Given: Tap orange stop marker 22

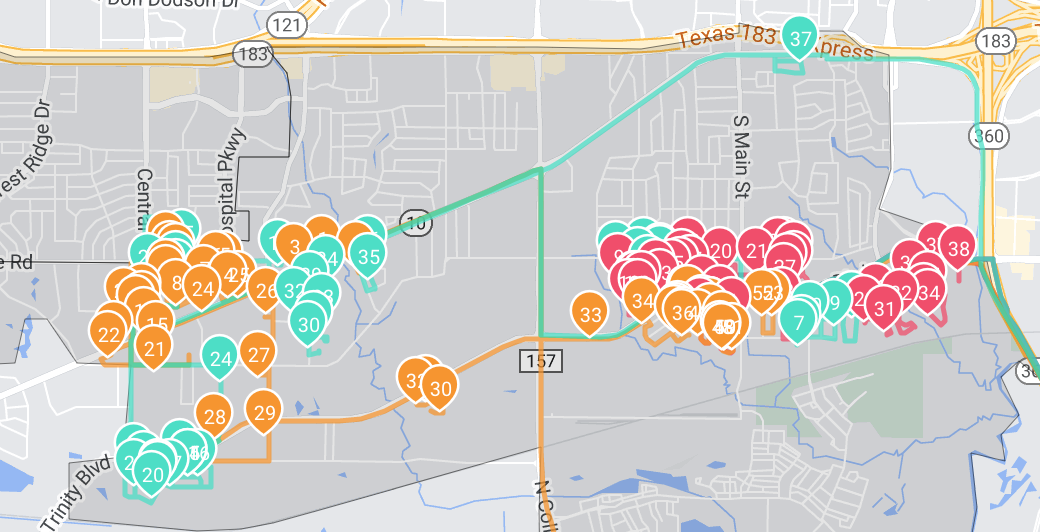Looking at the screenshot, I should pos(109,335).
